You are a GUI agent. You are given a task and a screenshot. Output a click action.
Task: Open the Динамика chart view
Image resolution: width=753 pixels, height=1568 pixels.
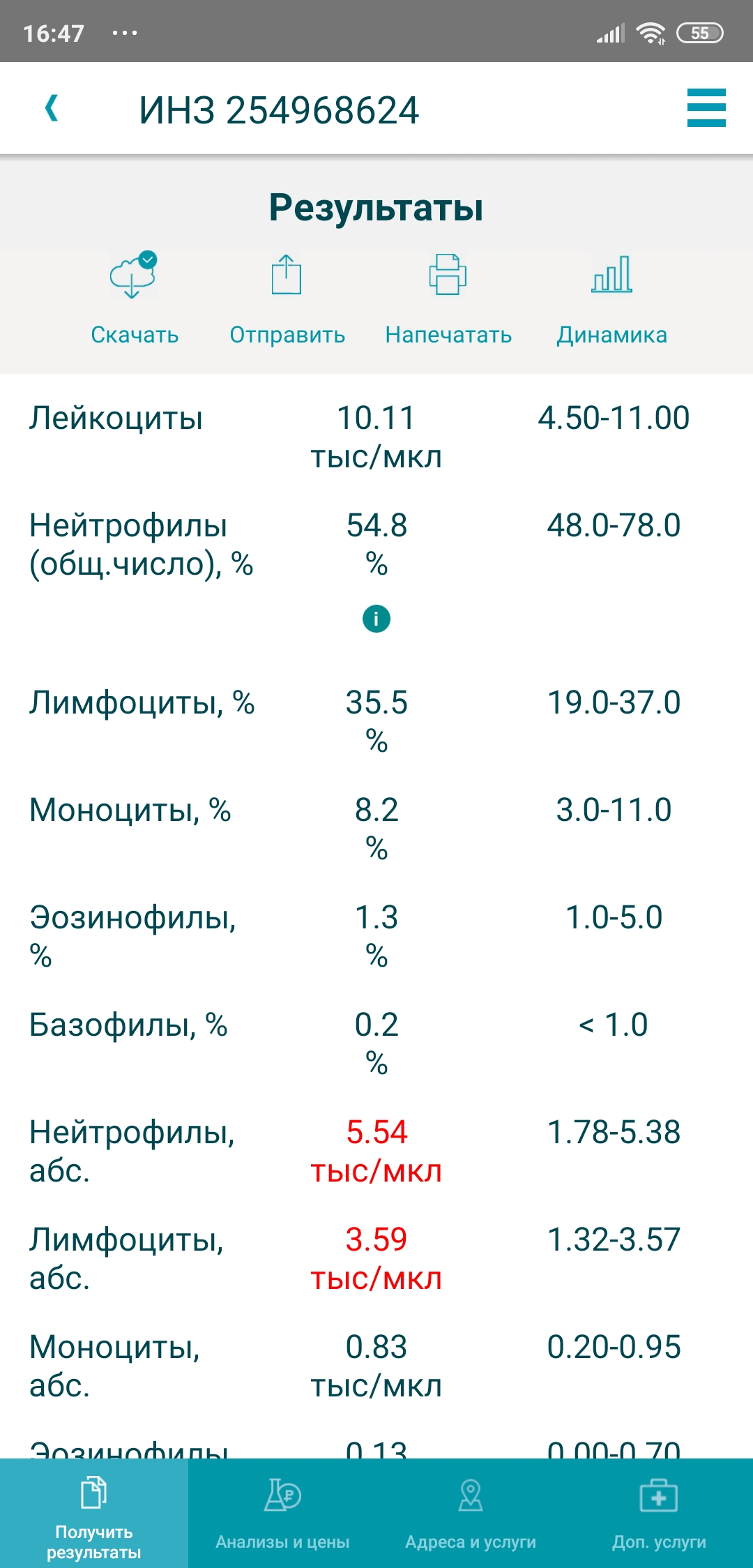coord(611,300)
